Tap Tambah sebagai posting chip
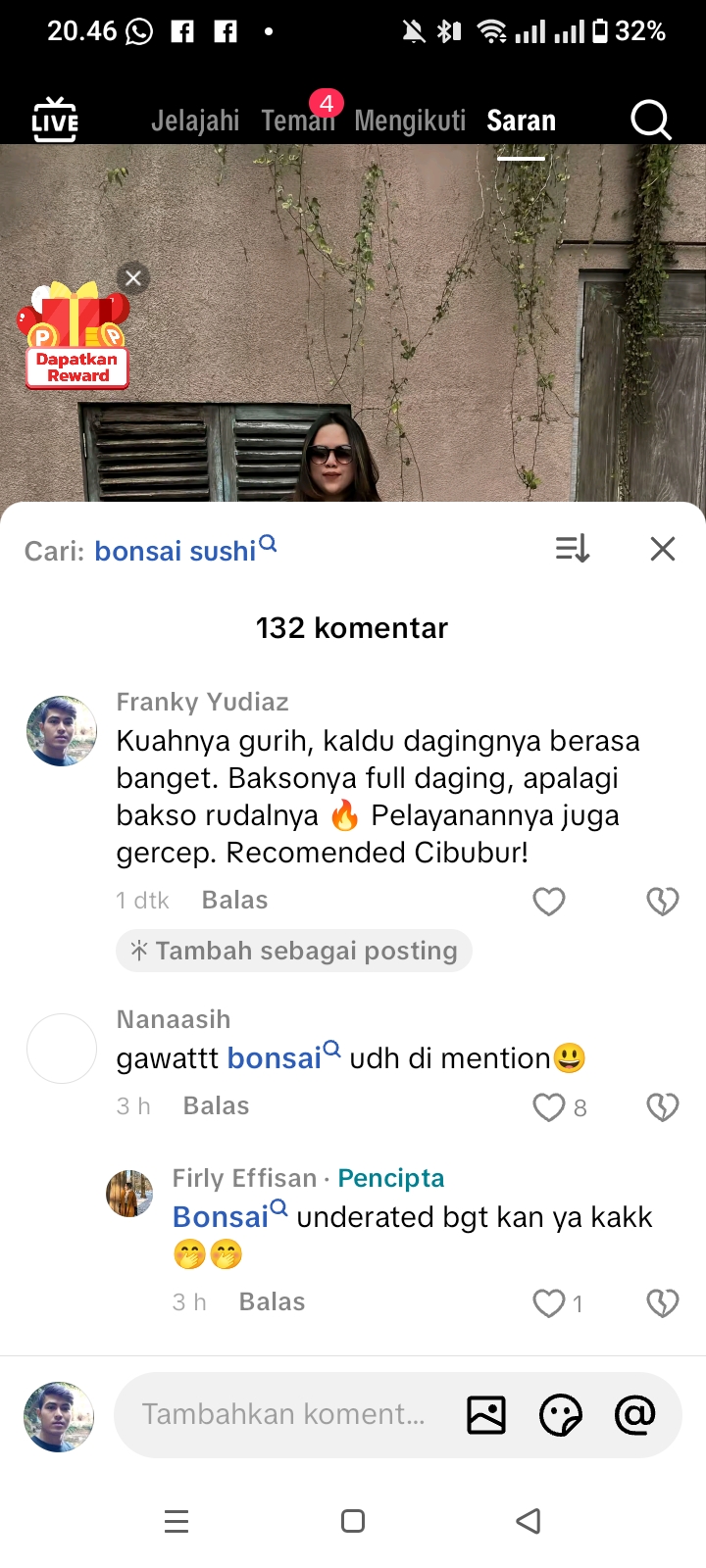The width and height of the screenshot is (706, 1568). coord(294,951)
